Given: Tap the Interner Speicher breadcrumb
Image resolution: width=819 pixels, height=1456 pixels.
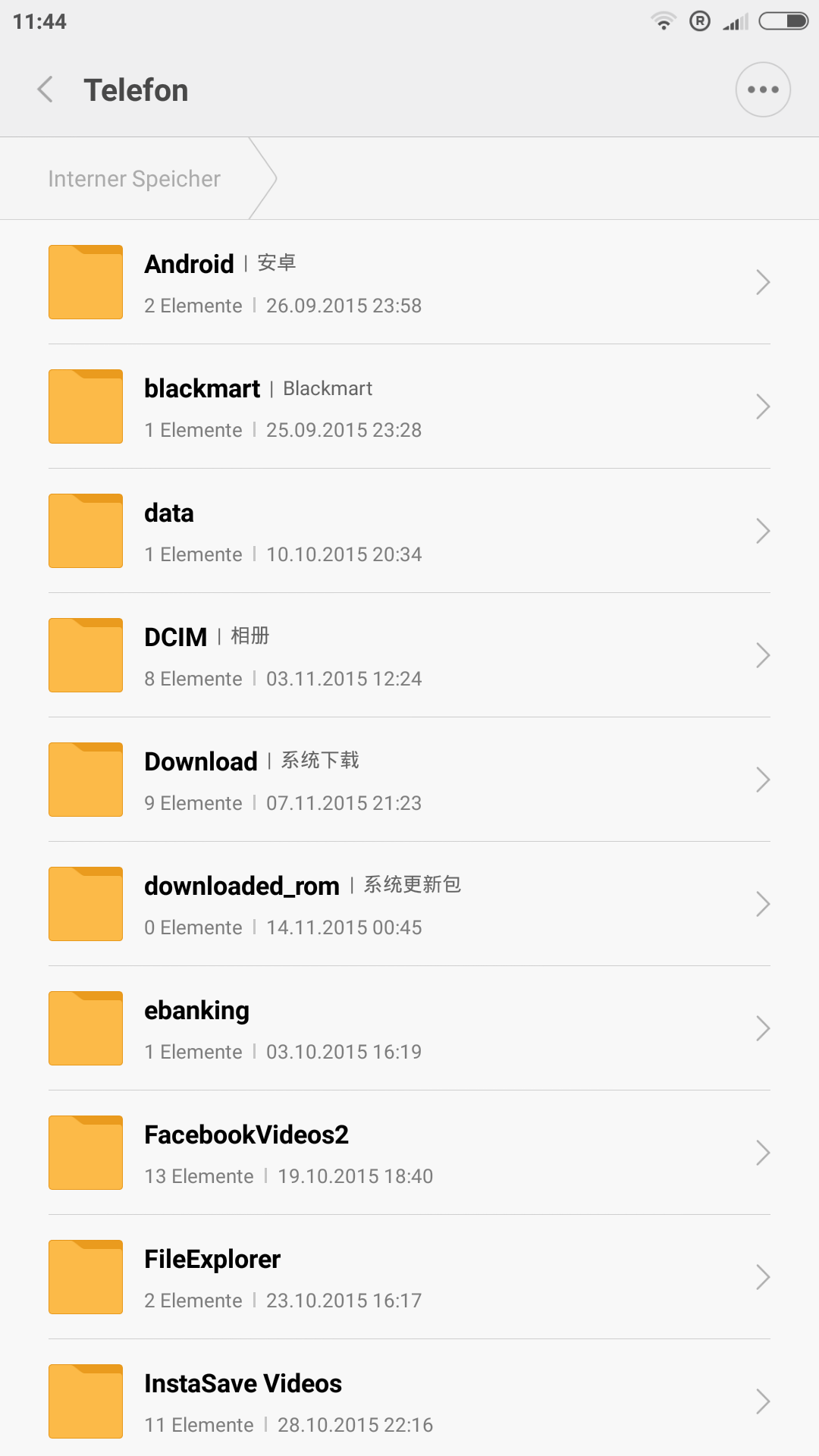Looking at the screenshot, I should (x=134, y=179).
